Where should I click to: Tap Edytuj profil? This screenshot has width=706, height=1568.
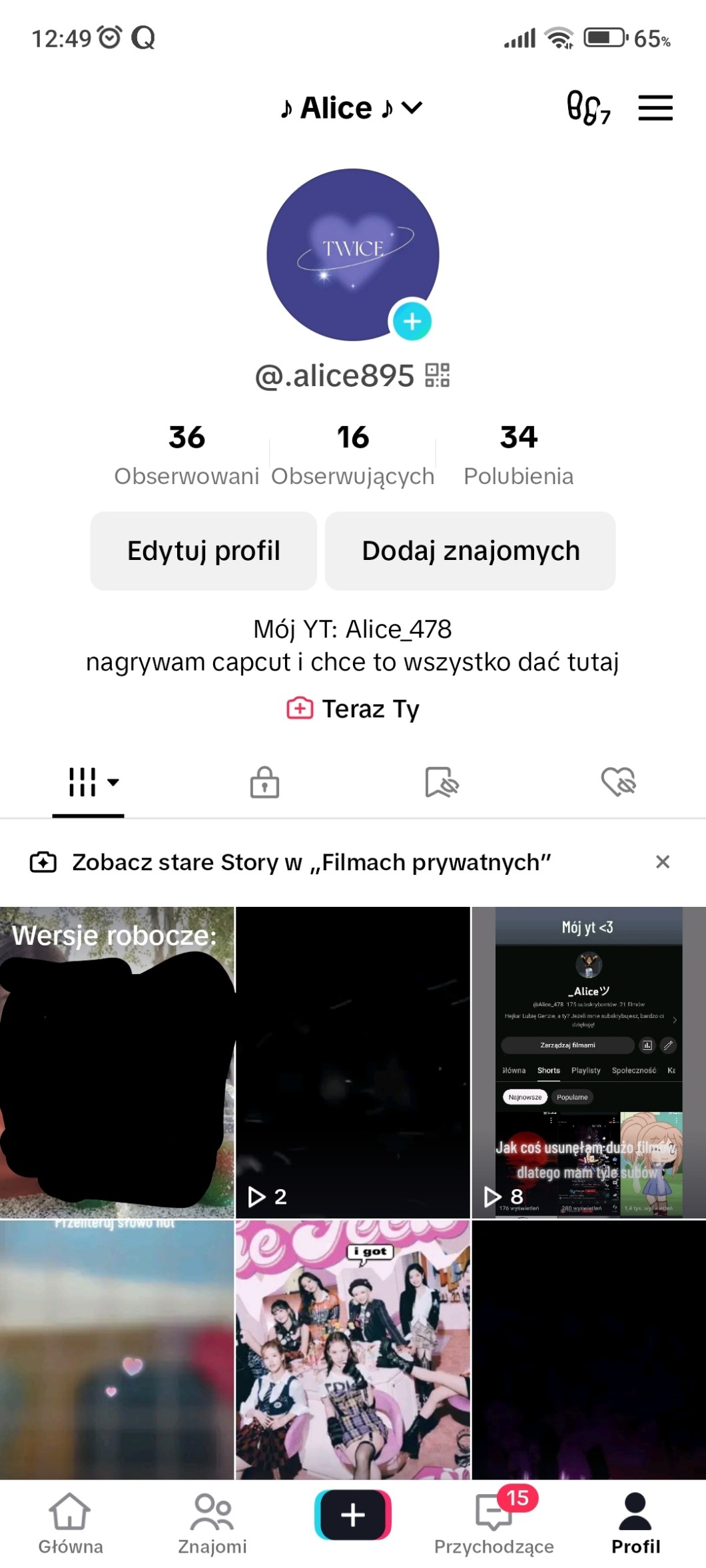point(203,551)
